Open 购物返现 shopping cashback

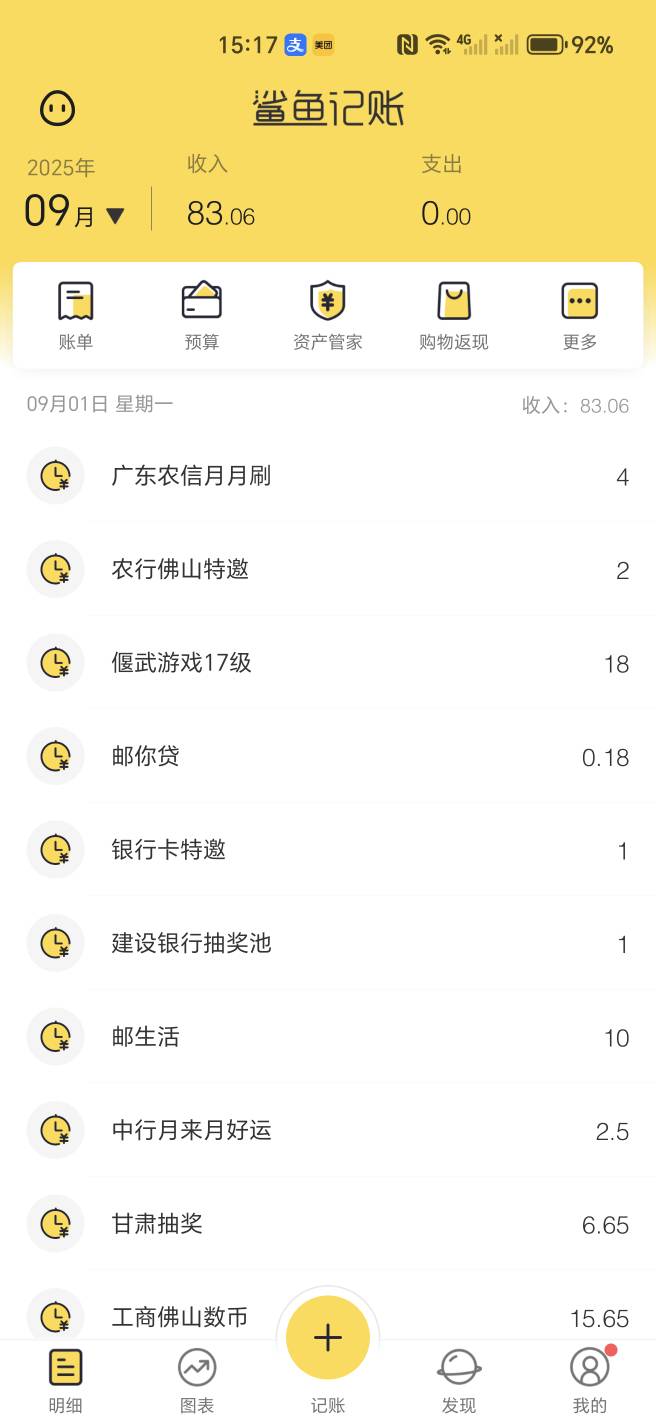[454, 316]
